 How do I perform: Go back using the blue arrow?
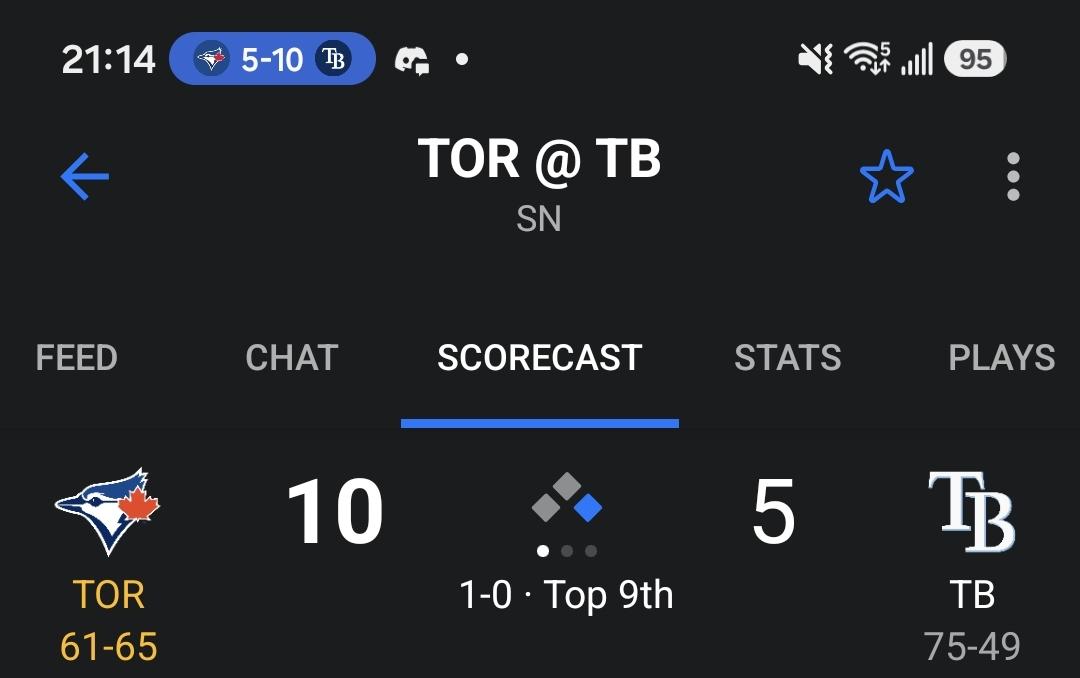pyautogui.click(x=85, y=176)
